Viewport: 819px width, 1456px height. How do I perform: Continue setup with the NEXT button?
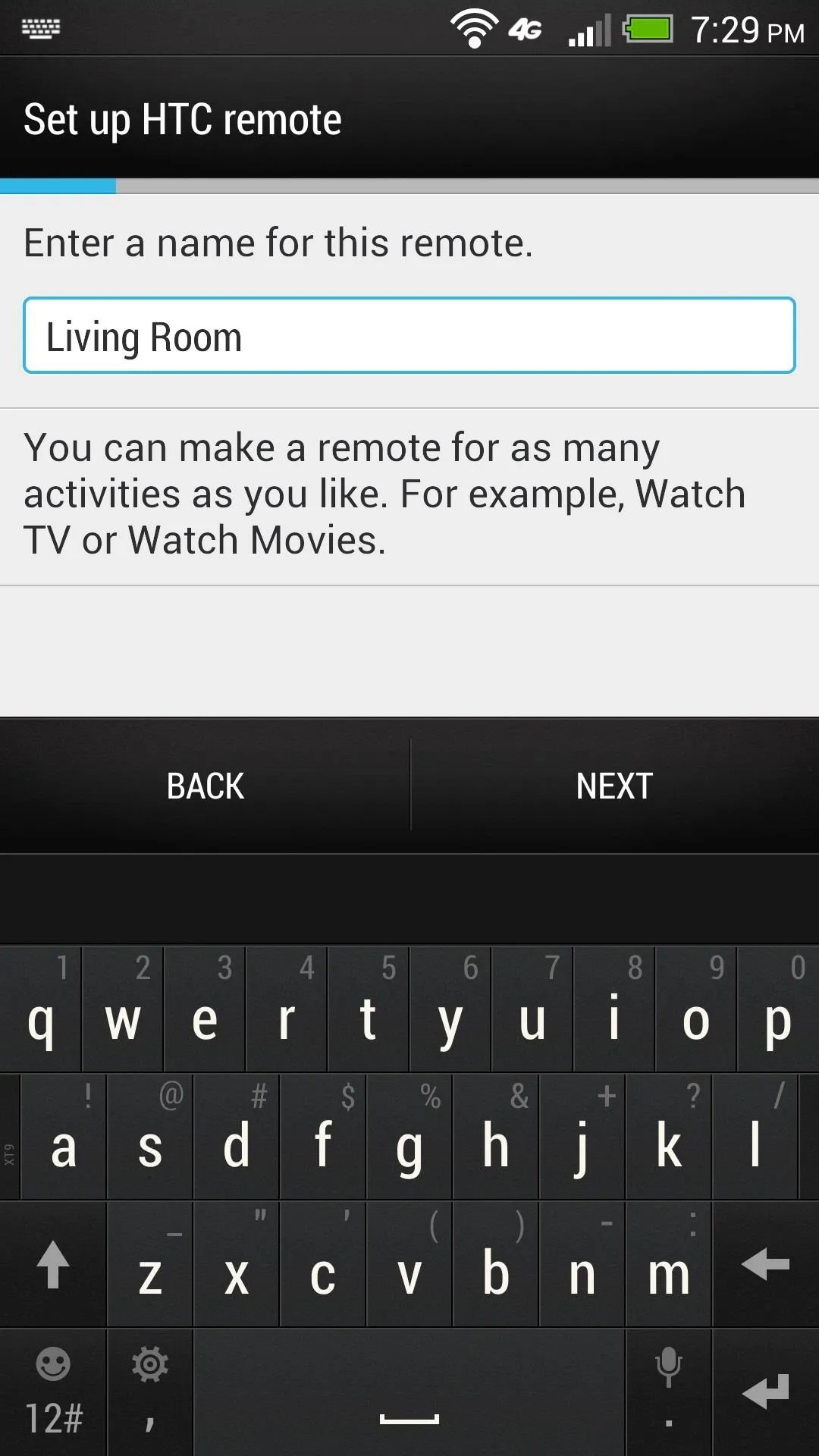pos(615,786)
